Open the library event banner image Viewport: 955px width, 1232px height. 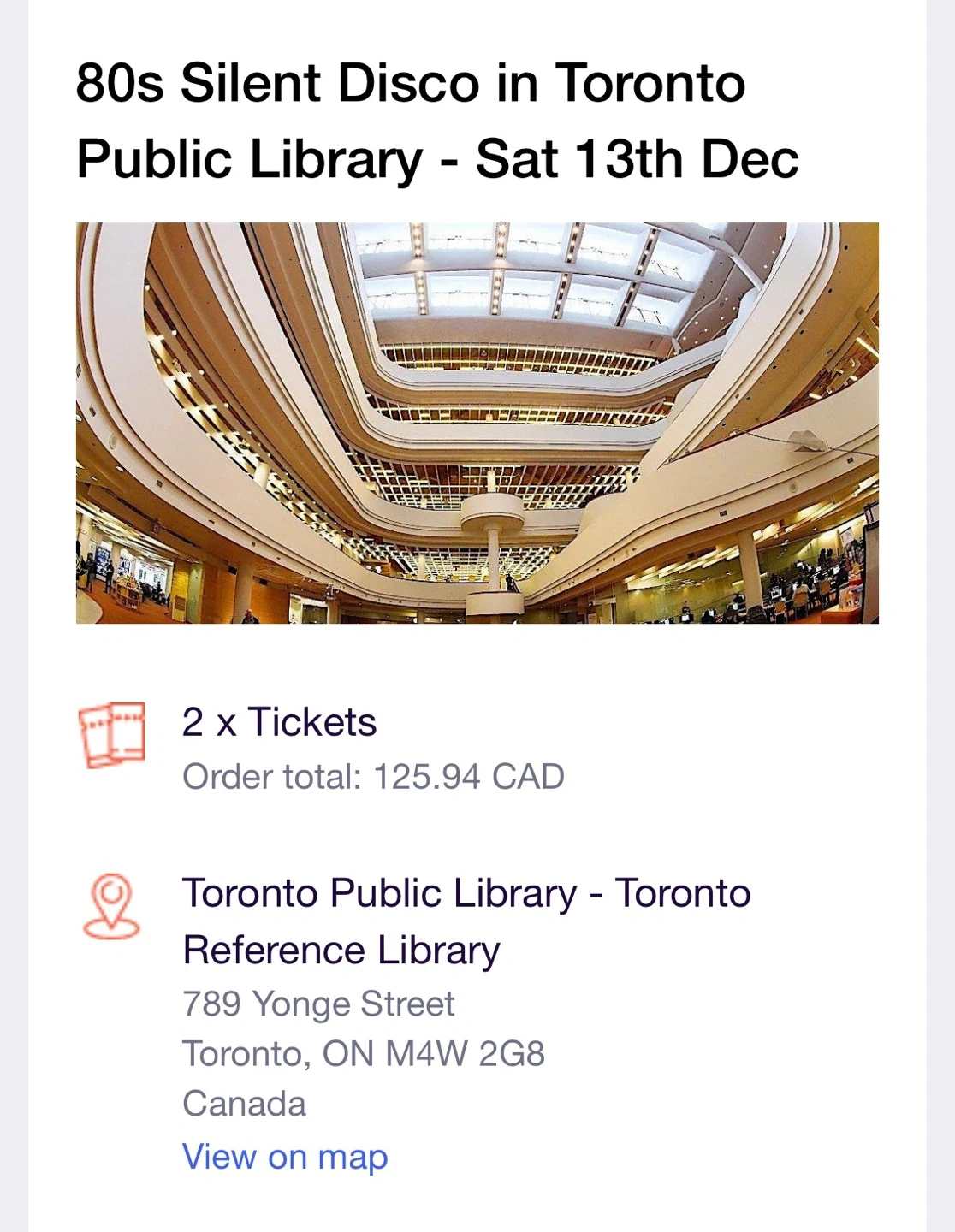point(477,423)
